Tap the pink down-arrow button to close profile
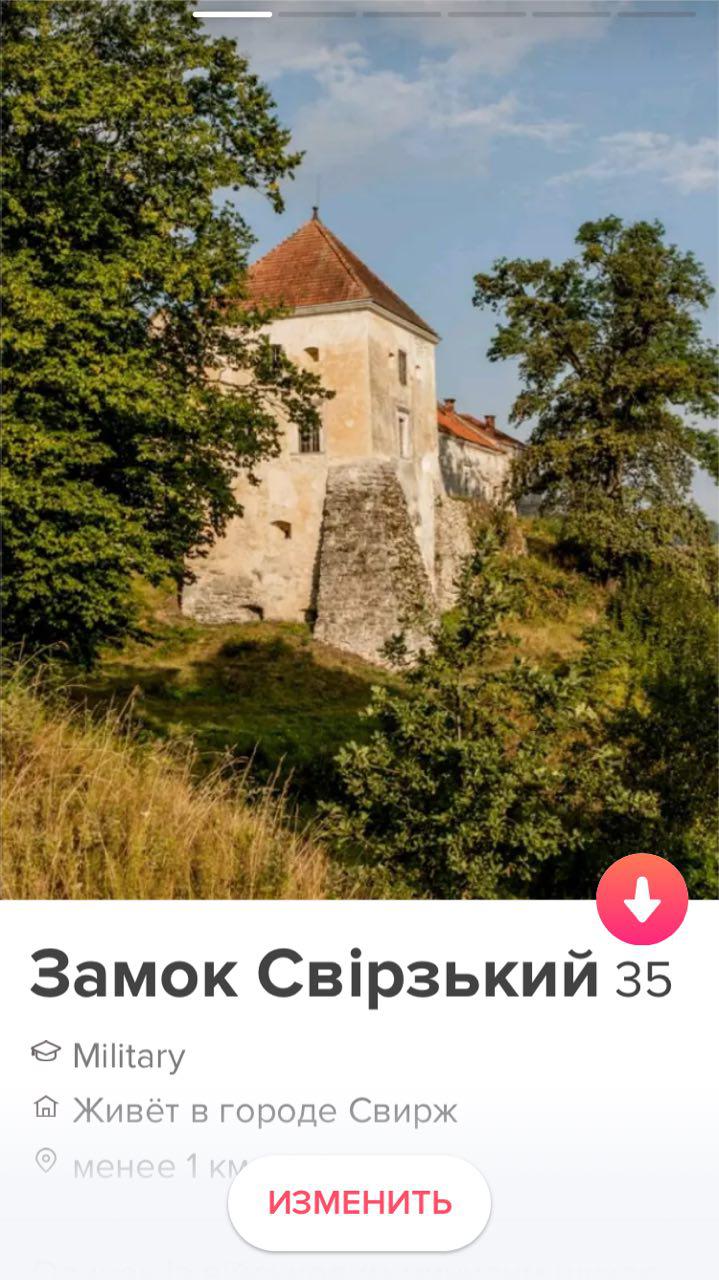This screenshot has width=719, height=1280. (x=641, y=899)
